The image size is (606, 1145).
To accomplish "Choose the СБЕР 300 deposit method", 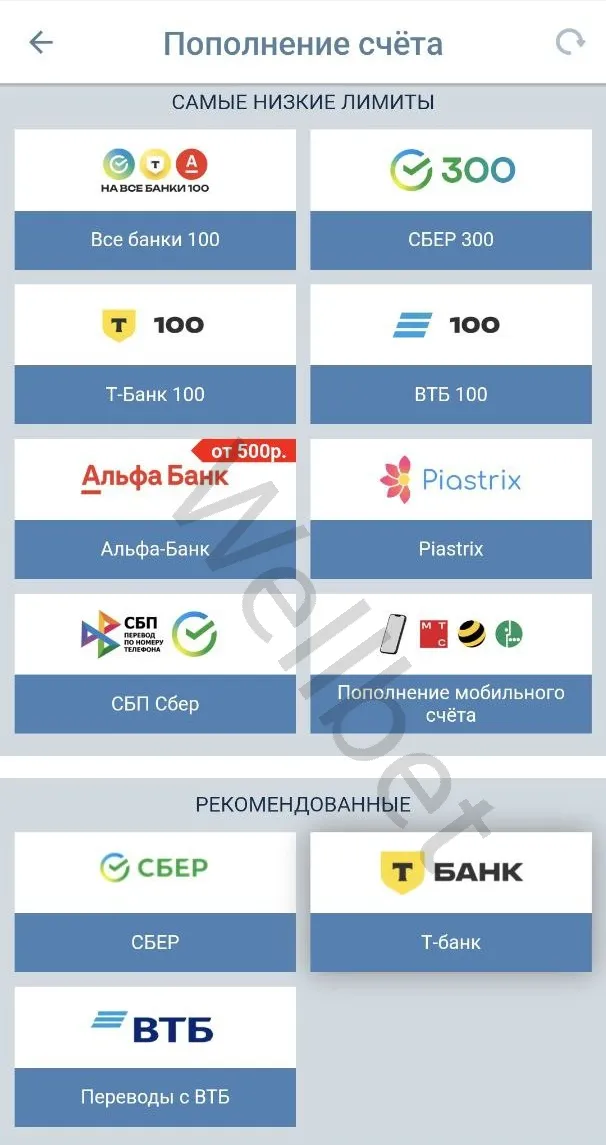I will click(451, 199).
